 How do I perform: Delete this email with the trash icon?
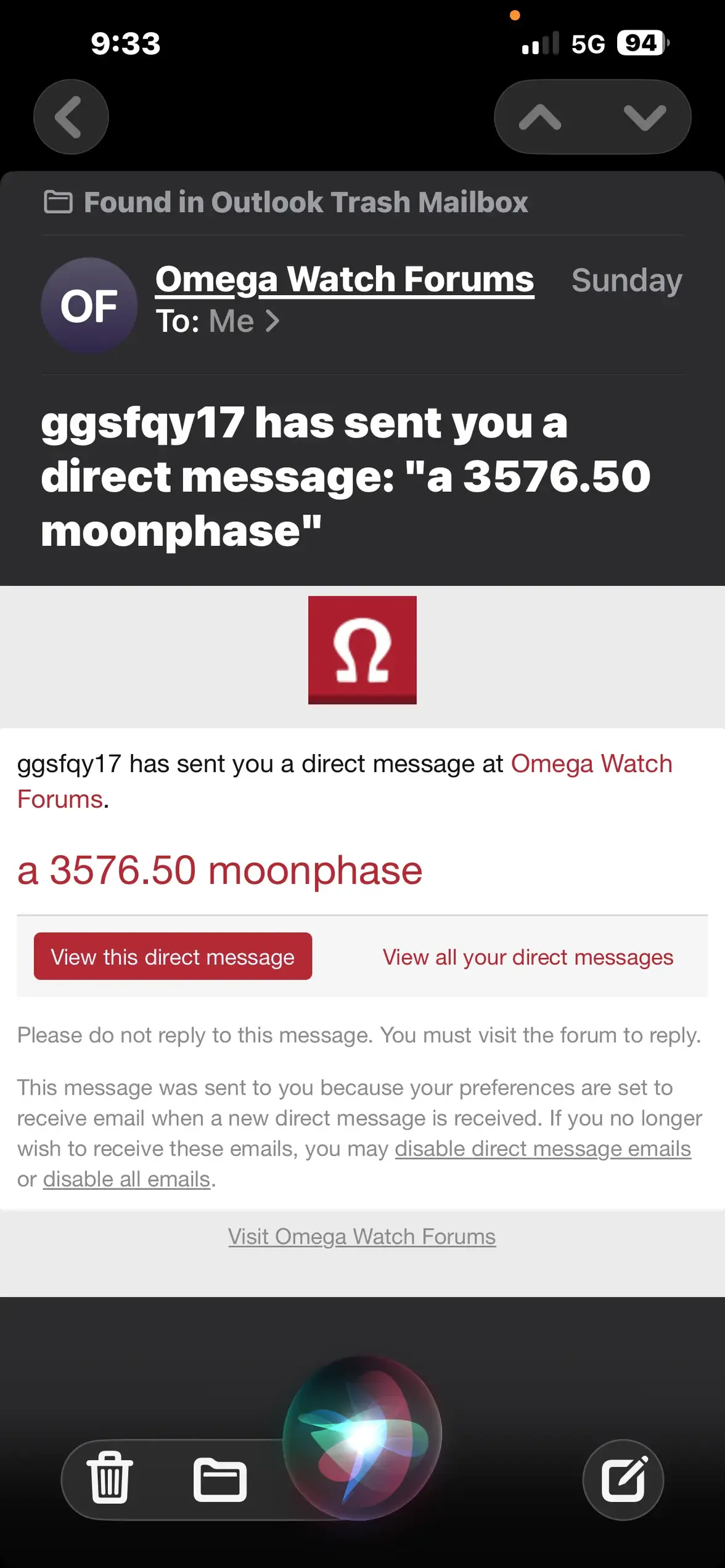coord(110,1479)
